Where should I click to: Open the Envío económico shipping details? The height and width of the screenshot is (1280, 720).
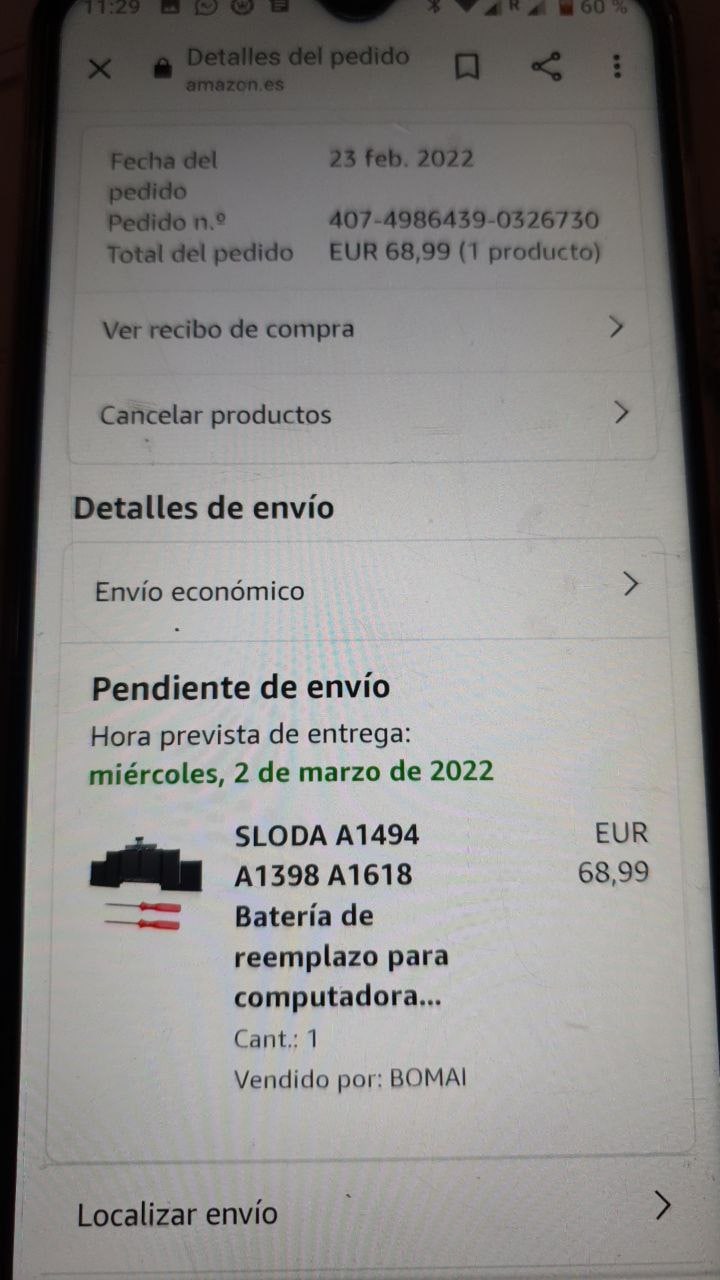[365, 590]
